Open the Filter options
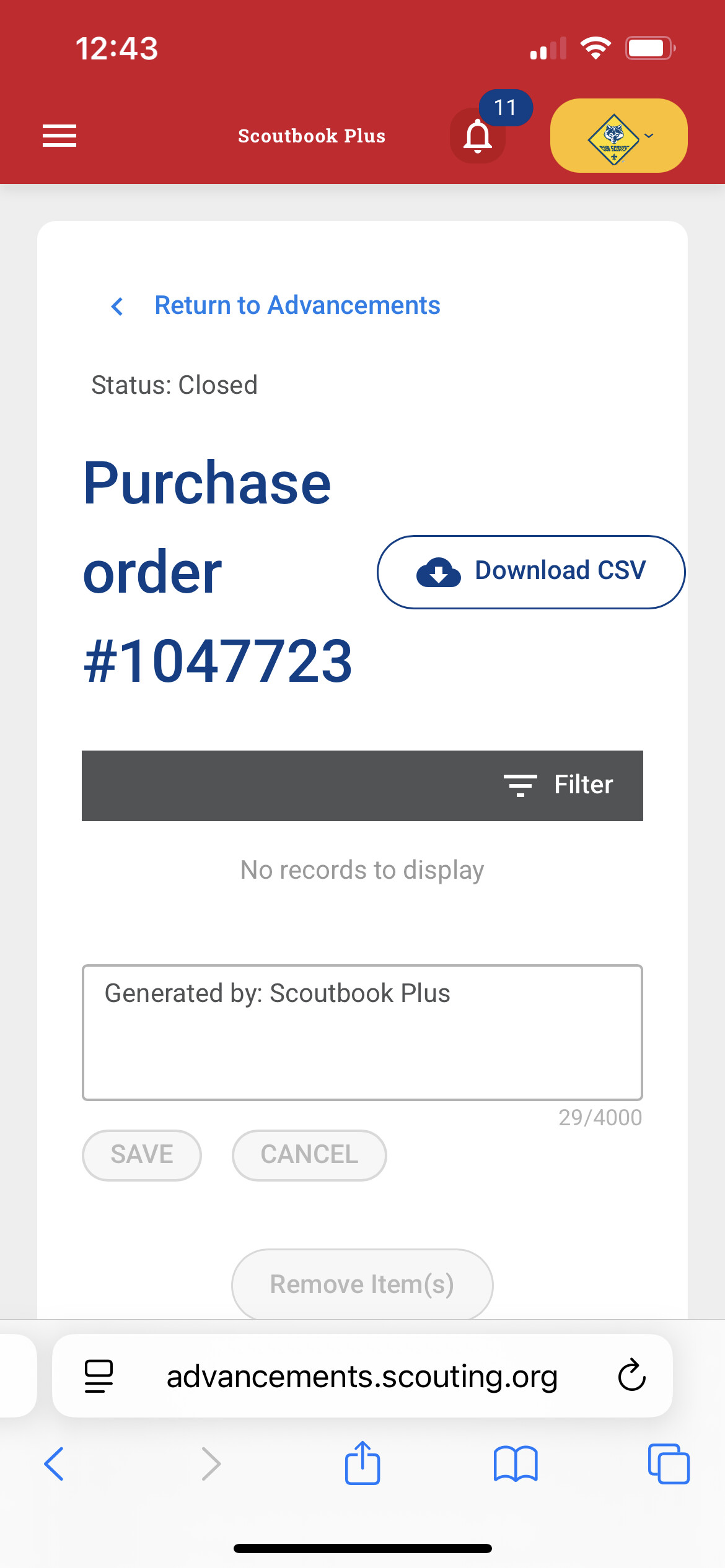725x1568 pixels. pos(559,785)
